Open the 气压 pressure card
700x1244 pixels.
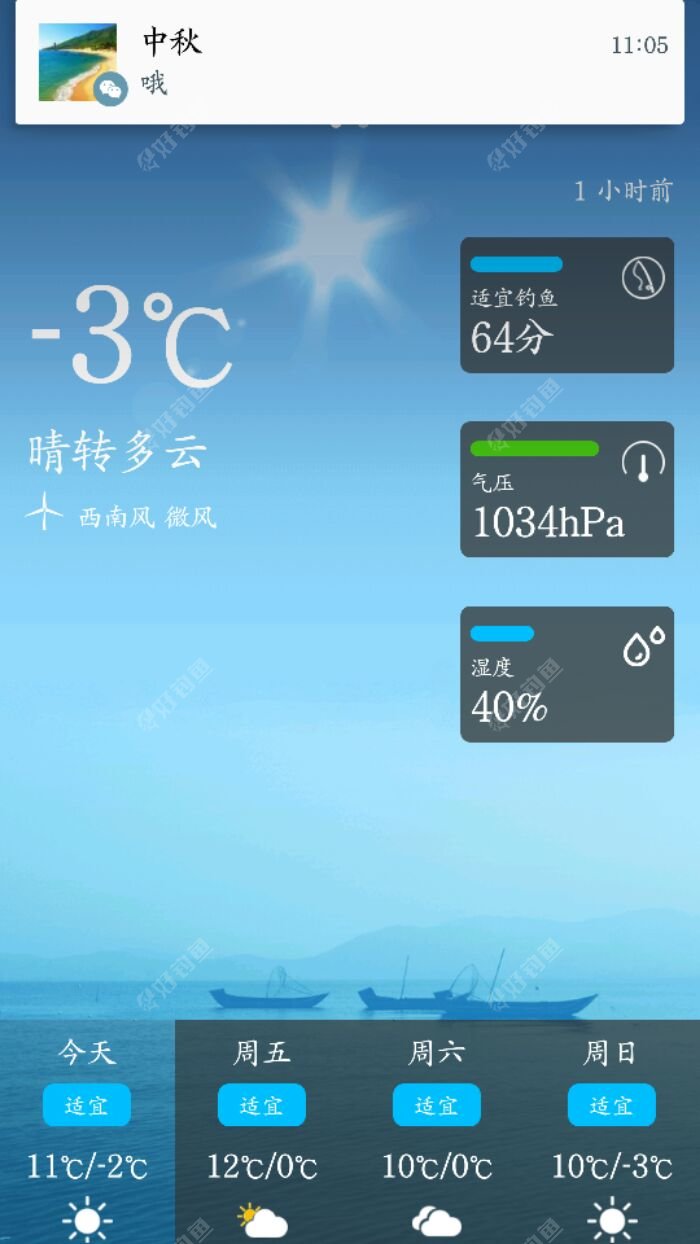coord(566,489)
